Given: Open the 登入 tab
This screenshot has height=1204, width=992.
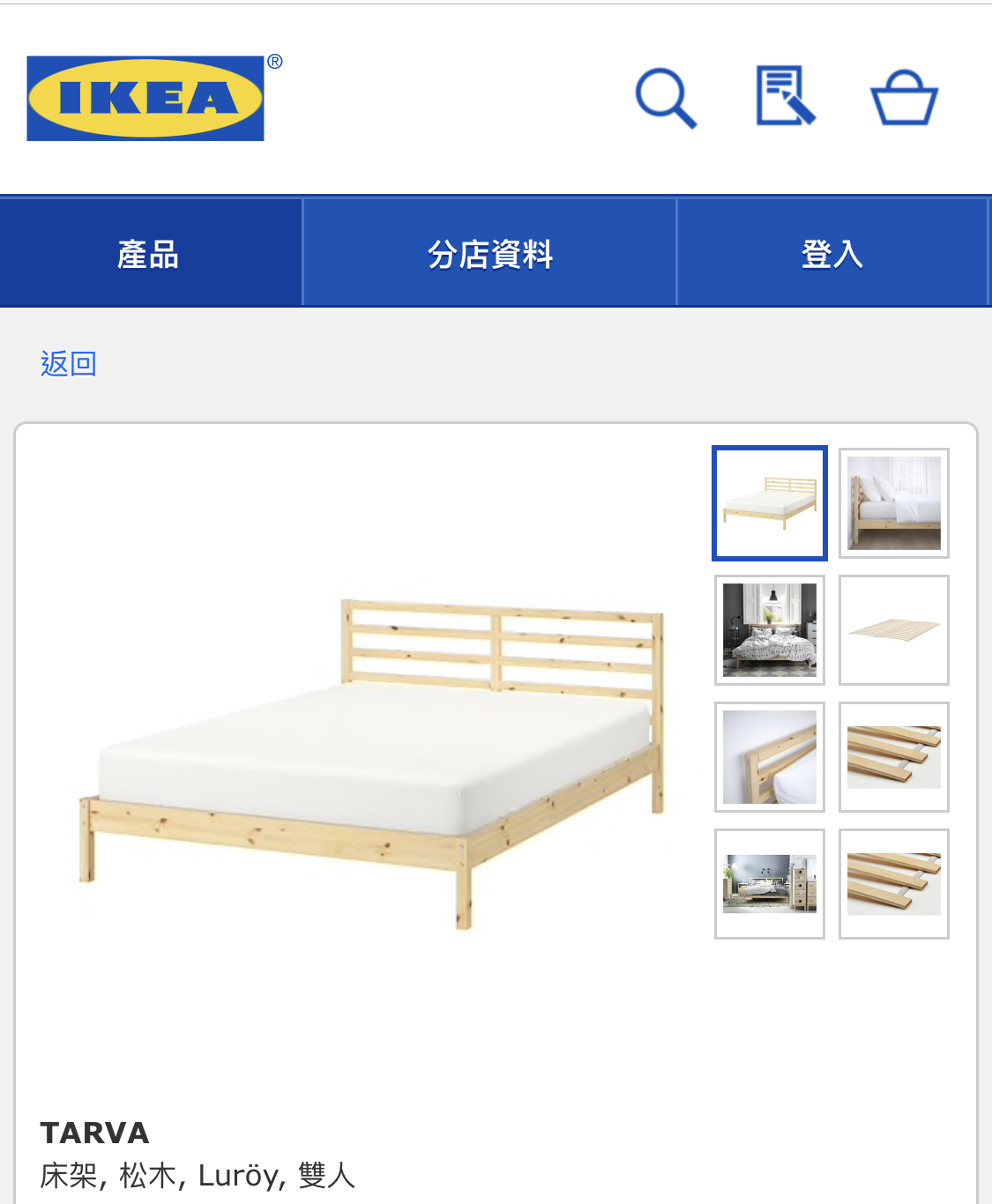Looking at the screenshot, I should click(832, 254).
